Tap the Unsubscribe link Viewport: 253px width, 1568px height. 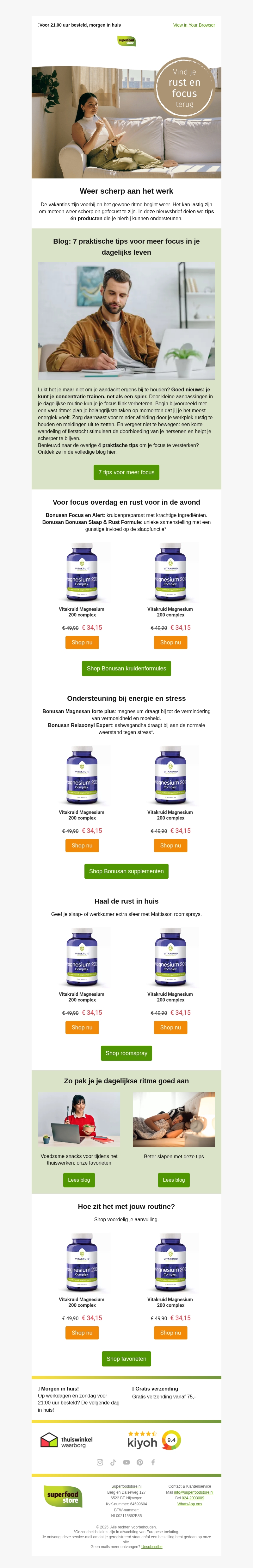coord(152,1547)
